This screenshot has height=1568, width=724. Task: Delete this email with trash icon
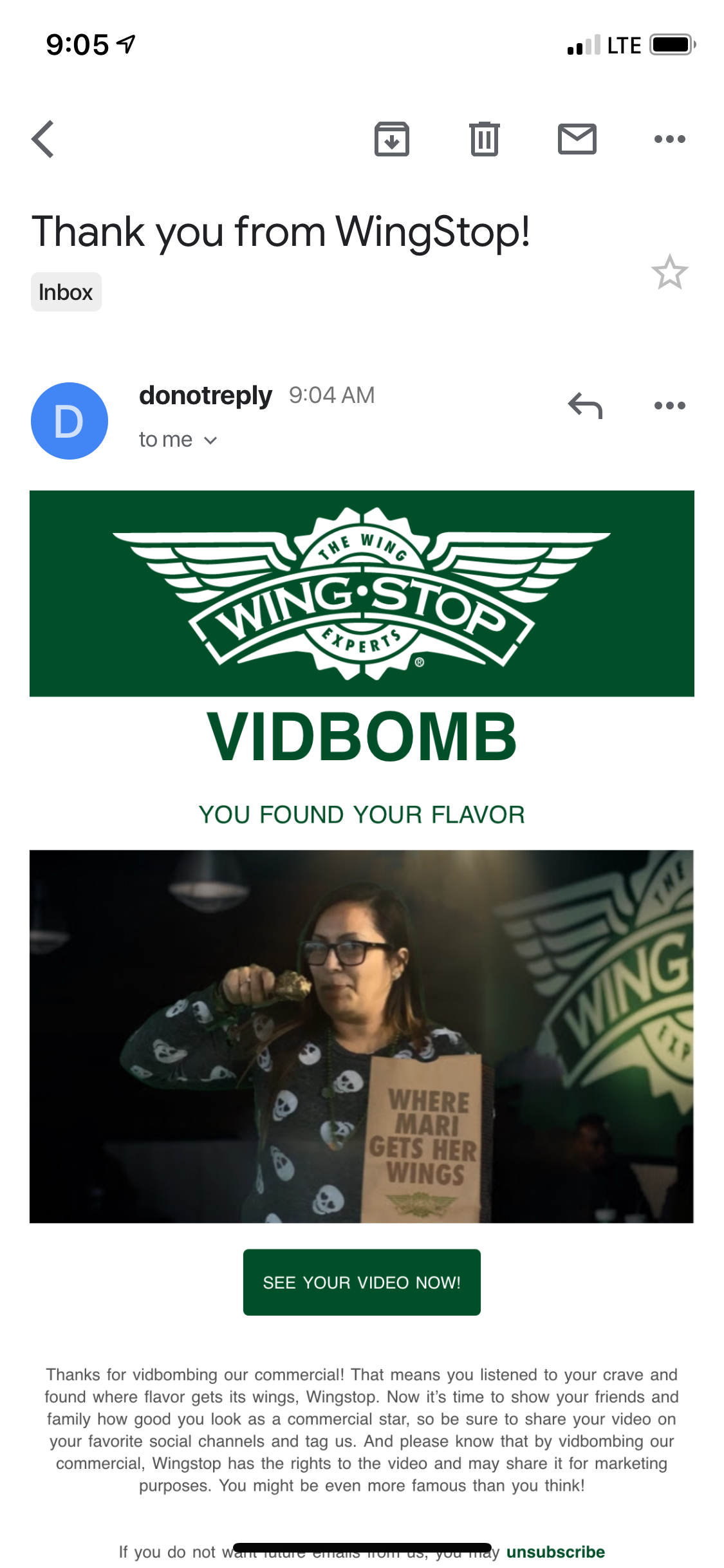tap(485, 139)
